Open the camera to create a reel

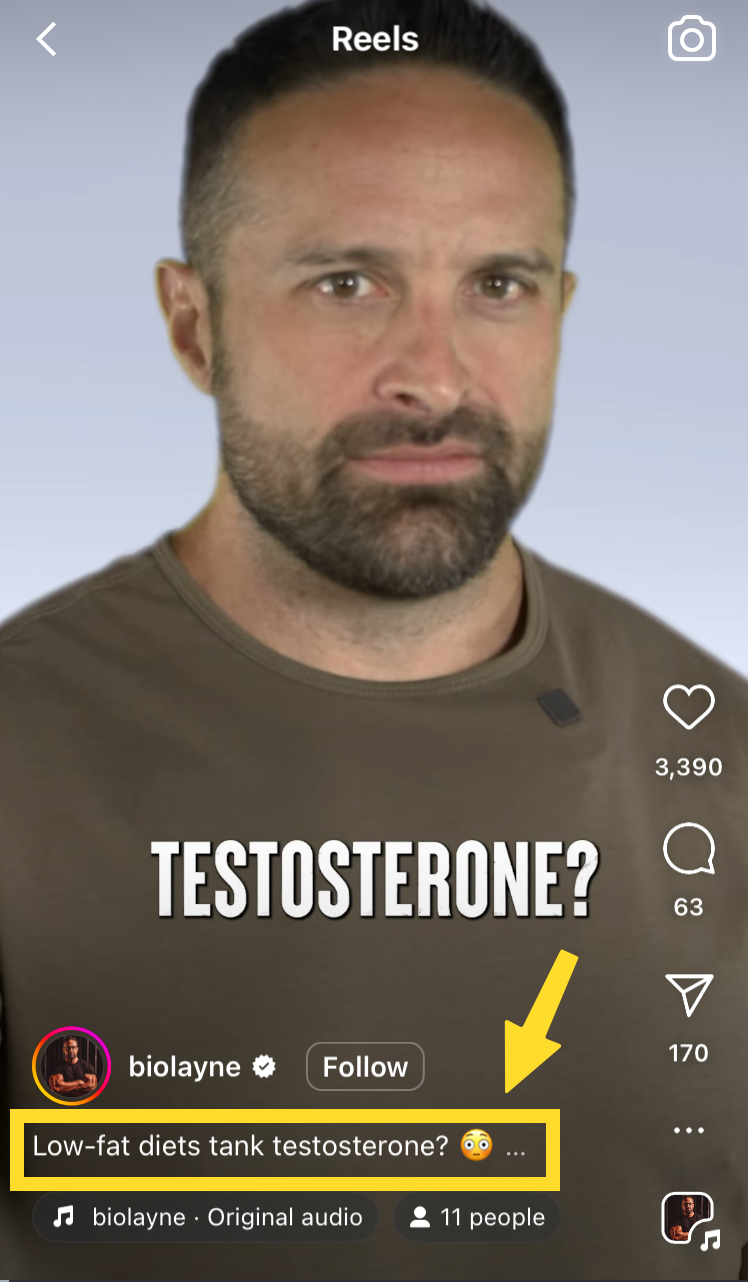[x=691, y=40]
